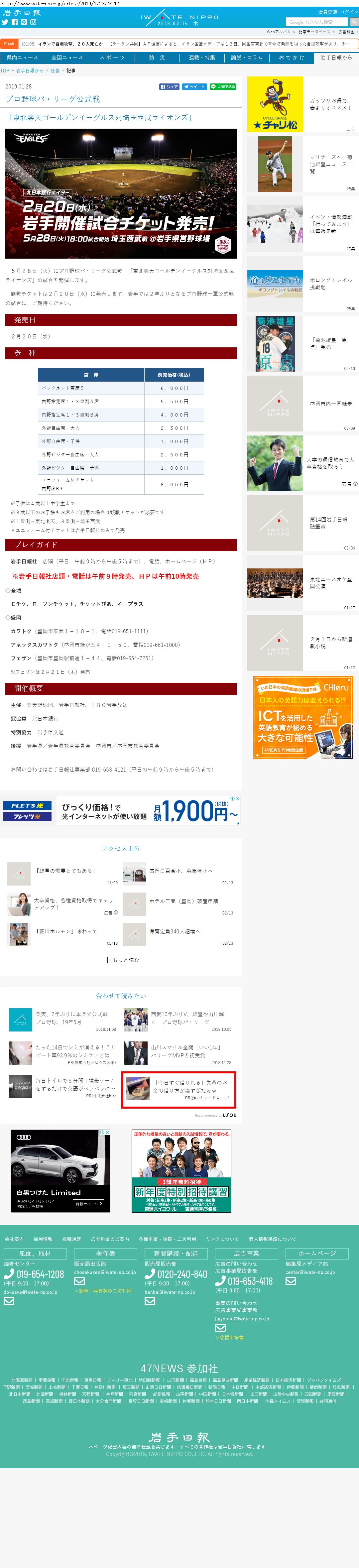Open the おでかけ tab
This screenshot has width=359, height=1568.
(x=292, y=58)
